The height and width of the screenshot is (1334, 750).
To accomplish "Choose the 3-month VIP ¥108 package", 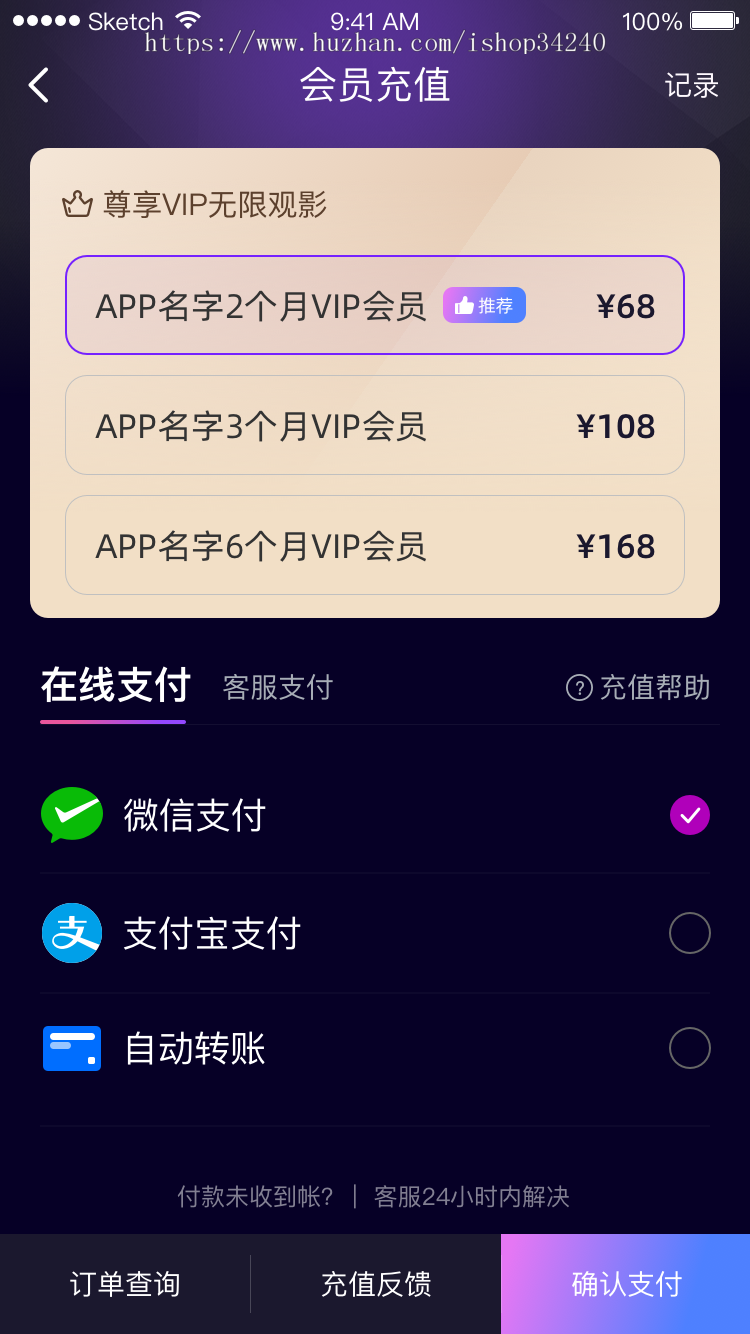I will (x=375, y=425).
